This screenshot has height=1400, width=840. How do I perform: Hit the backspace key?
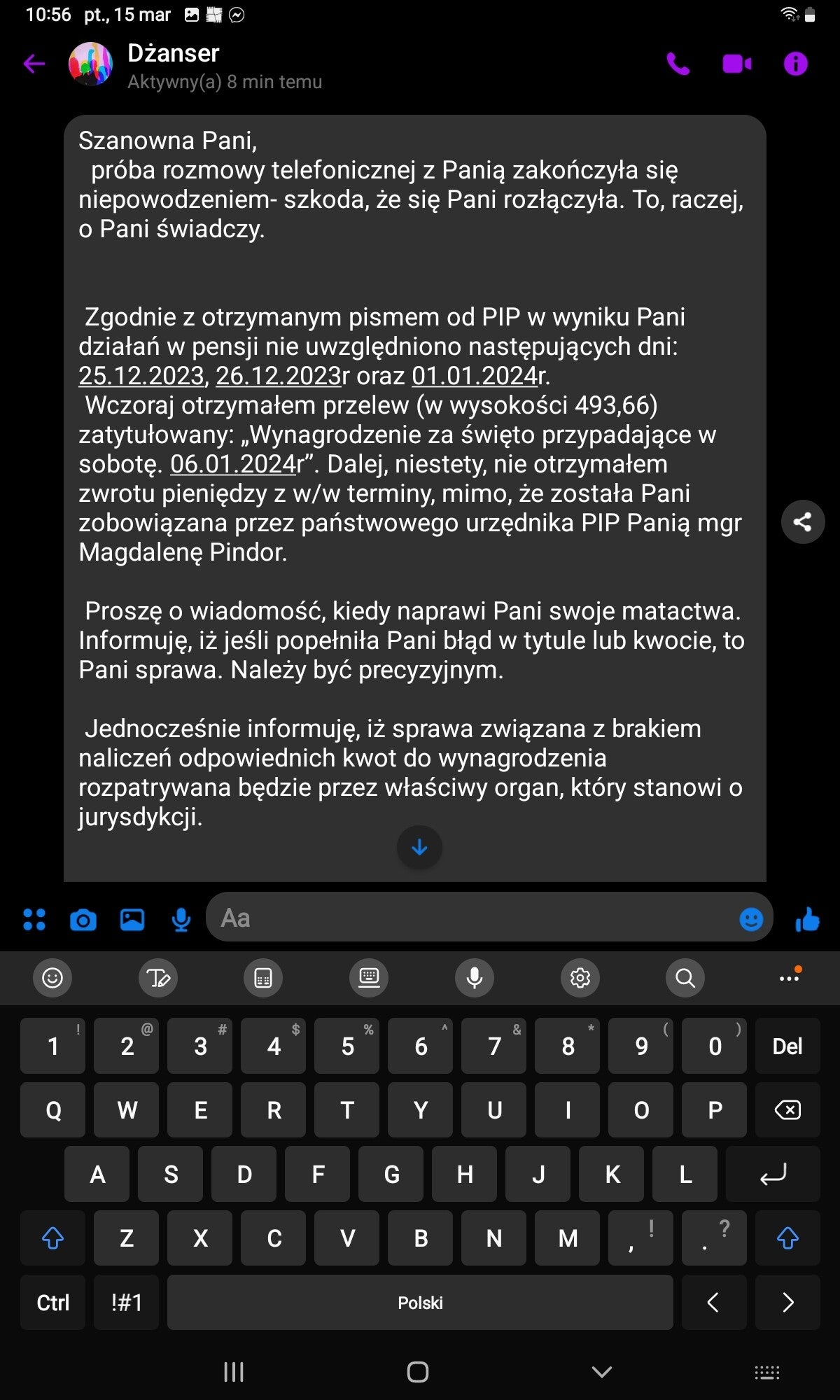[787, 1109]
